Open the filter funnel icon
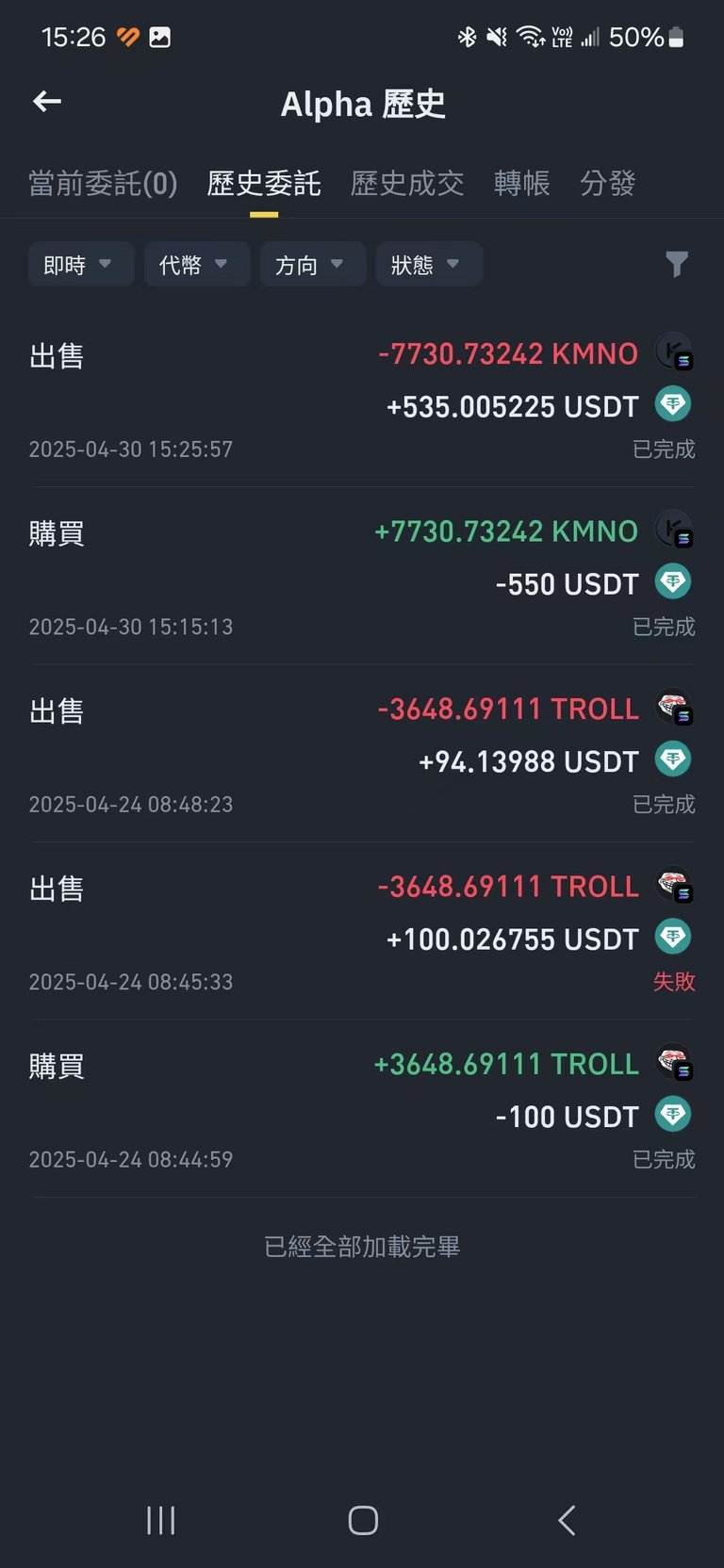This screenshot has height=1568, width=724. pos(676,265)
